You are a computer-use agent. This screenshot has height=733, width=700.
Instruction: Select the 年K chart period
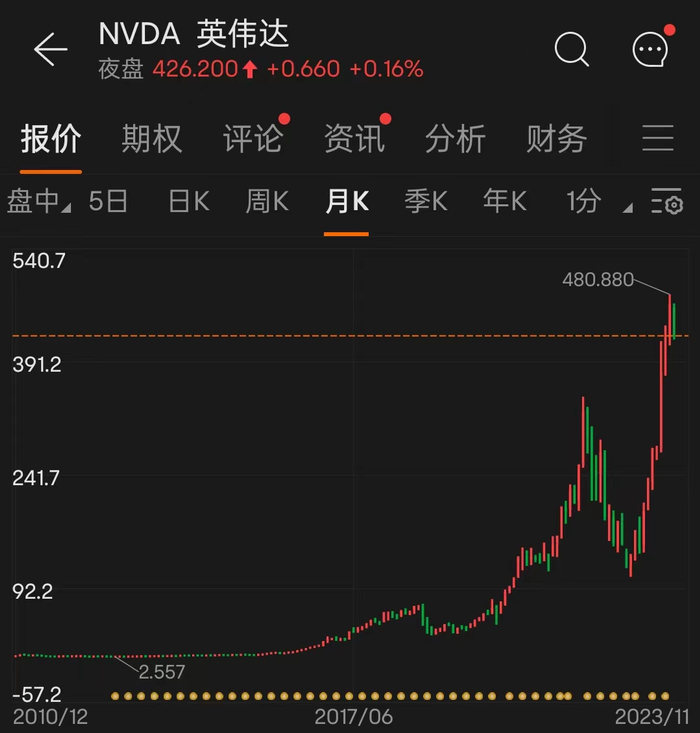pyautogui.click(x=504, y=202)
